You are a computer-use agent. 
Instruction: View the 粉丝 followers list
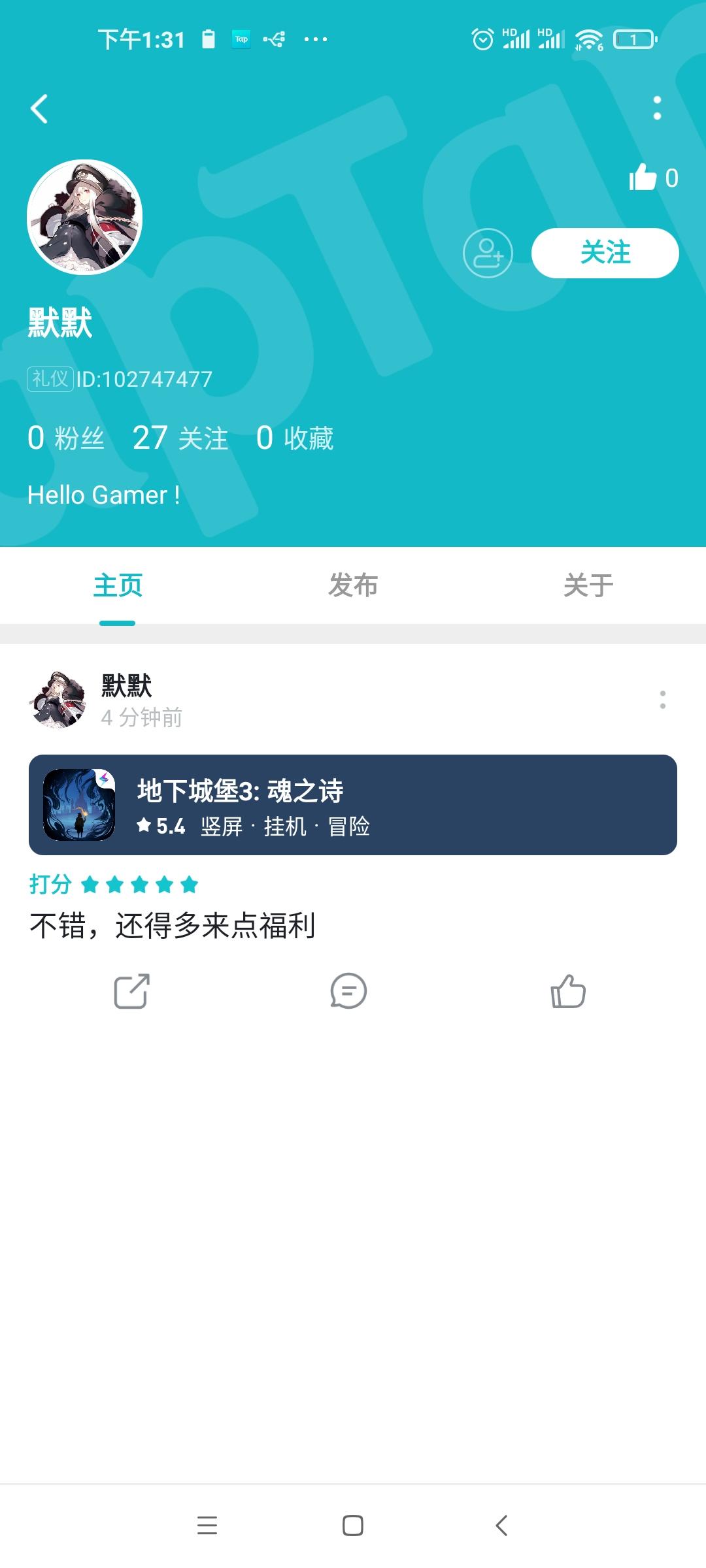(x=66, y=438)
